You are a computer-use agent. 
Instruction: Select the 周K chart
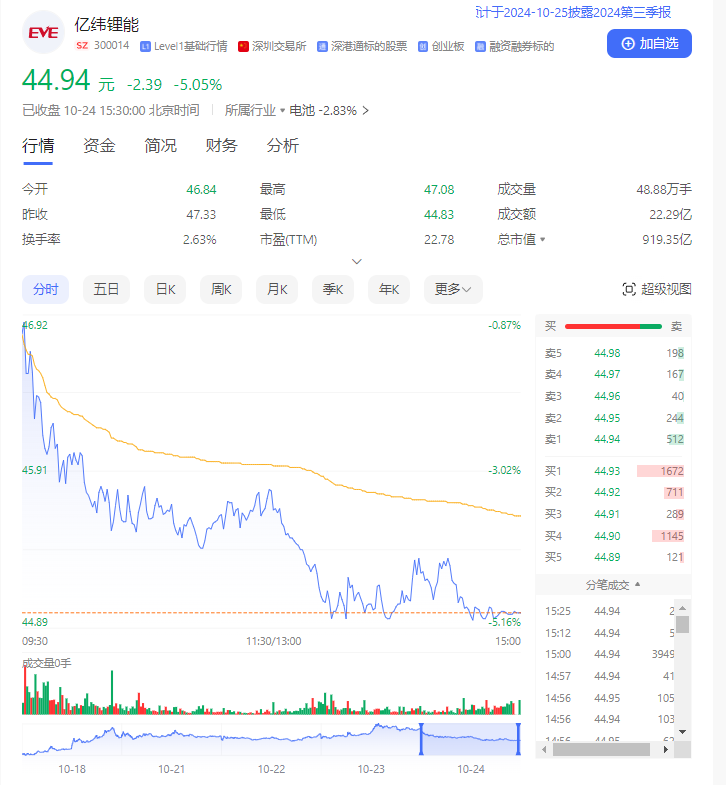[x=221, y=289]
